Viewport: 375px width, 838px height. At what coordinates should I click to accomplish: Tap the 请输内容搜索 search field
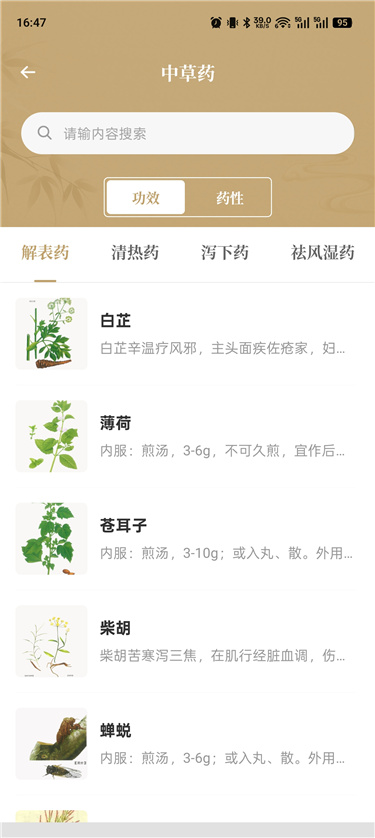pyautogui.click(x=188, y=133)
